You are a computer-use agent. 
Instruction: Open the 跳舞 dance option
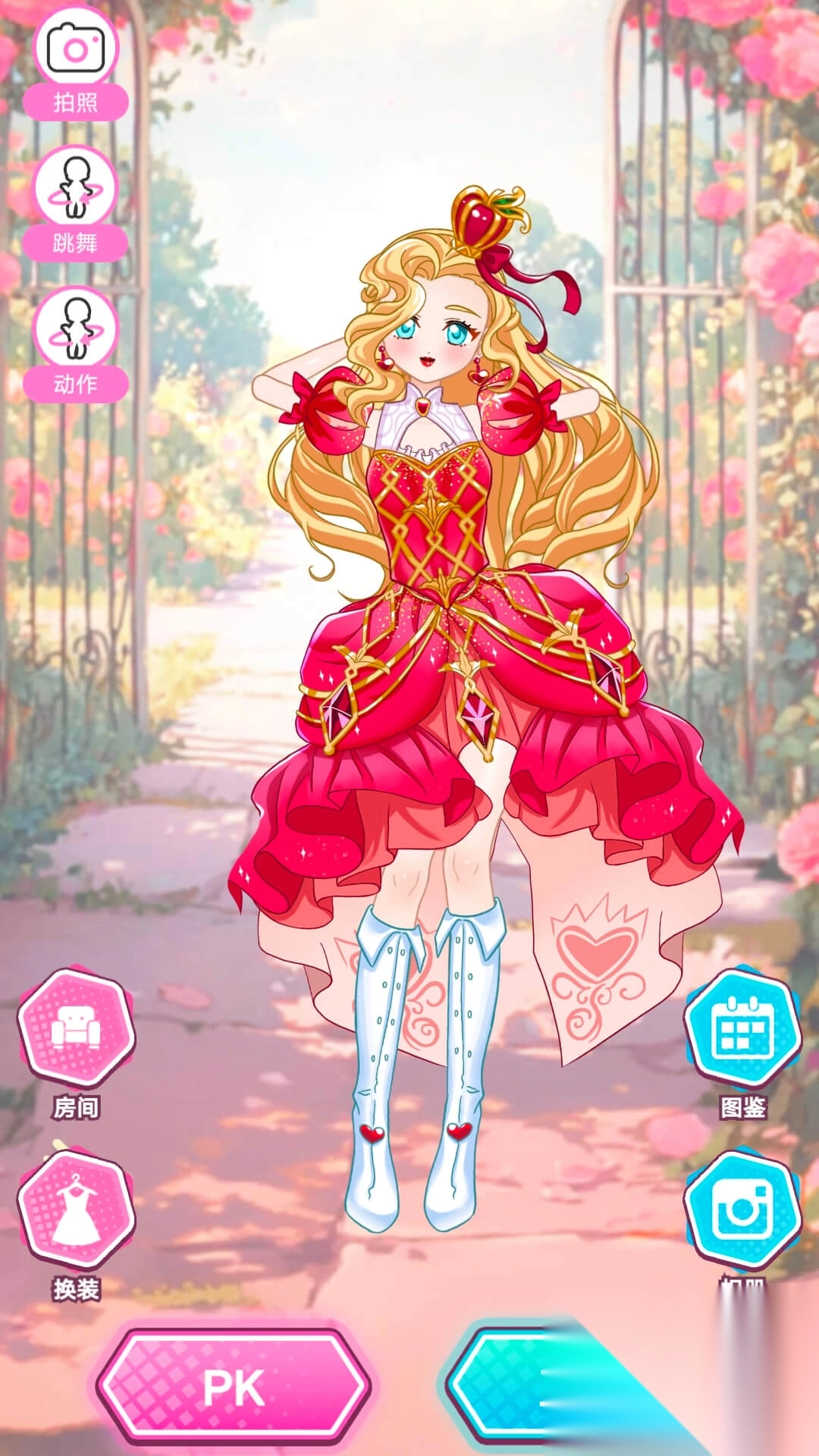pos(75,201)
